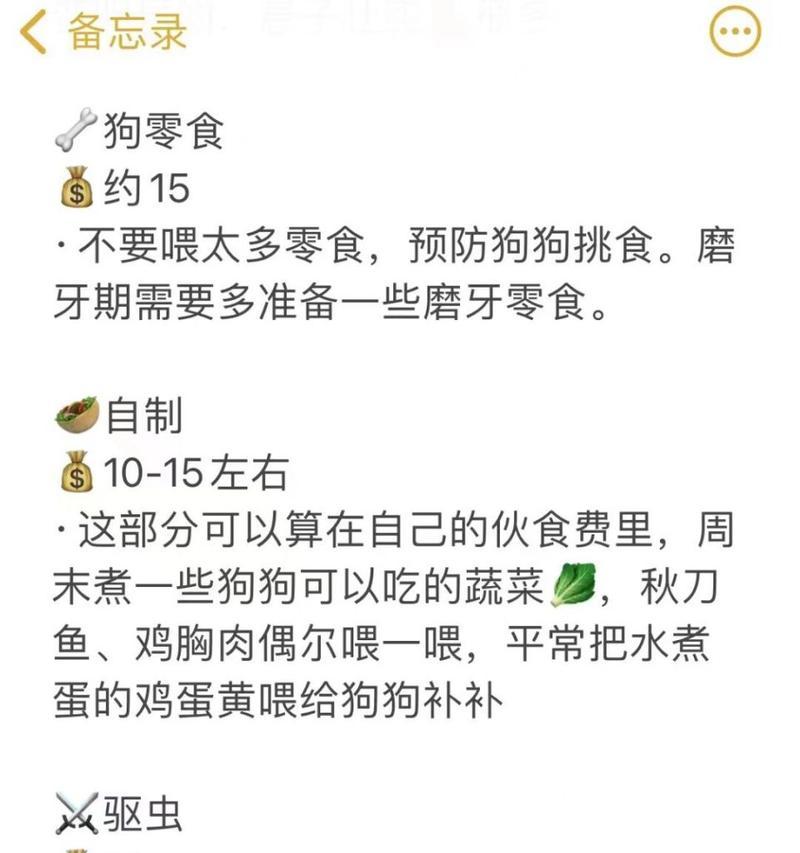The height and width of the screenshot is (853, 800).
Task: Open the more options ellipsis menu
Action: 735,34
